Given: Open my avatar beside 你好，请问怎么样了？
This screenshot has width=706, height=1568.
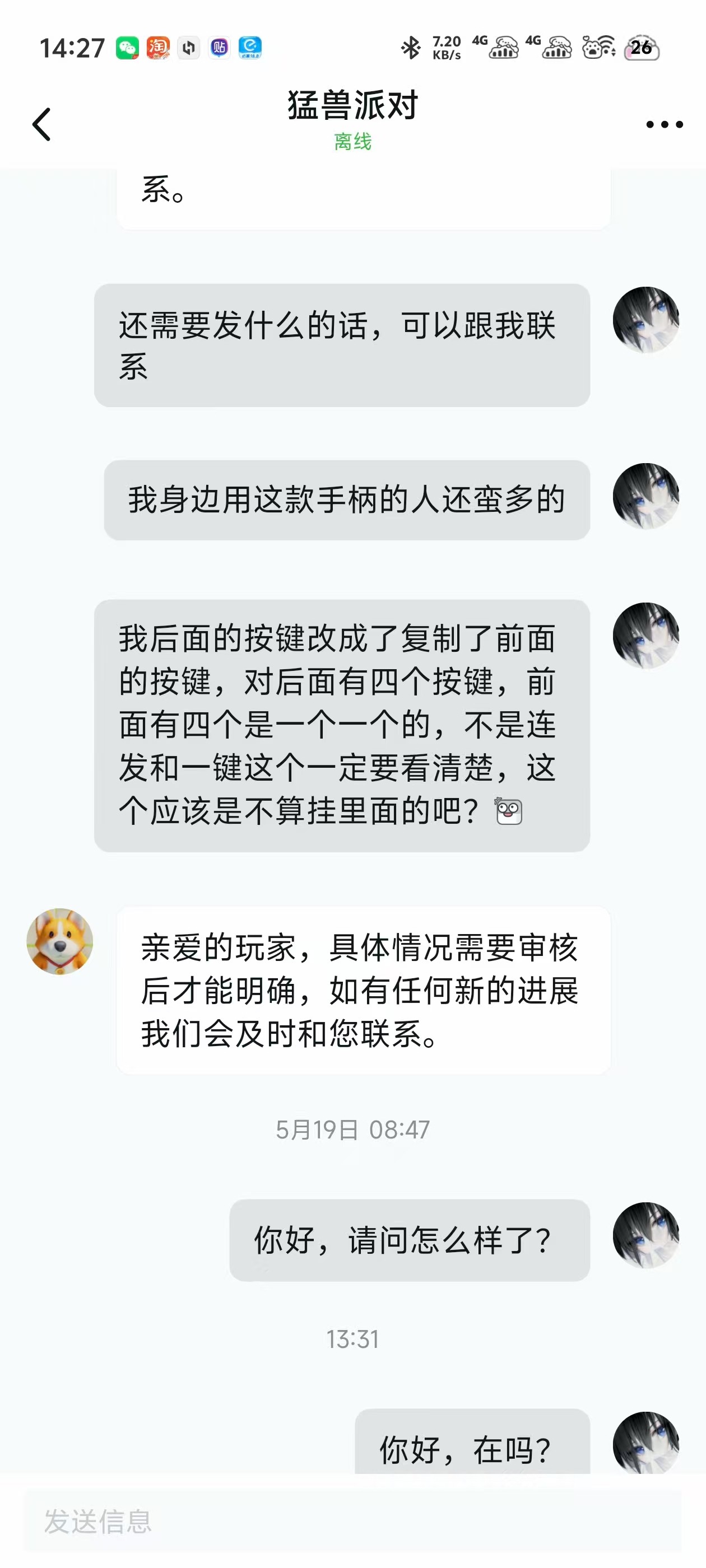Looking at the screenshot, I should 645,1235.
